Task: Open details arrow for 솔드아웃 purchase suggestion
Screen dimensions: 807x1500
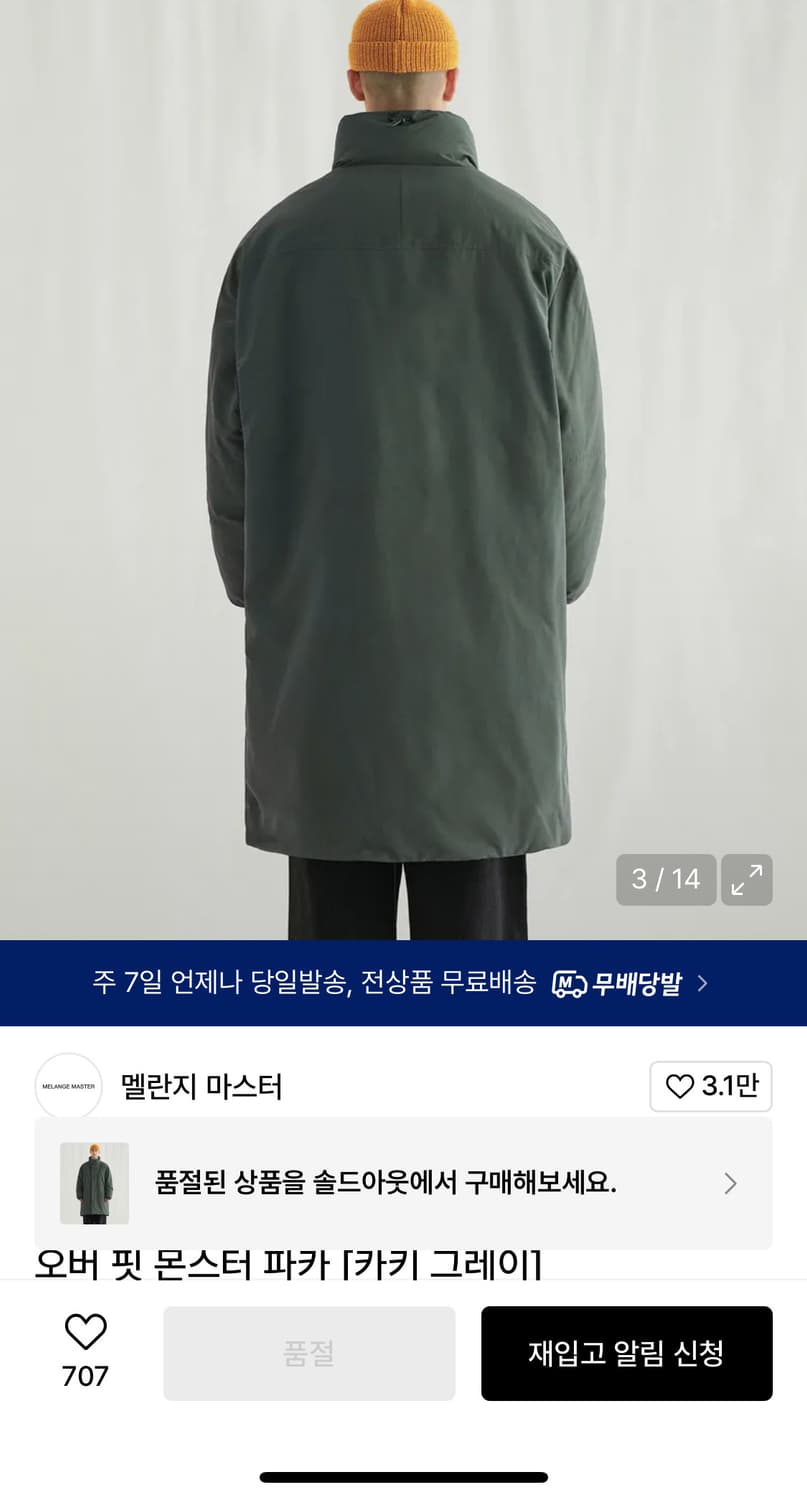Action: [731, 1183]
